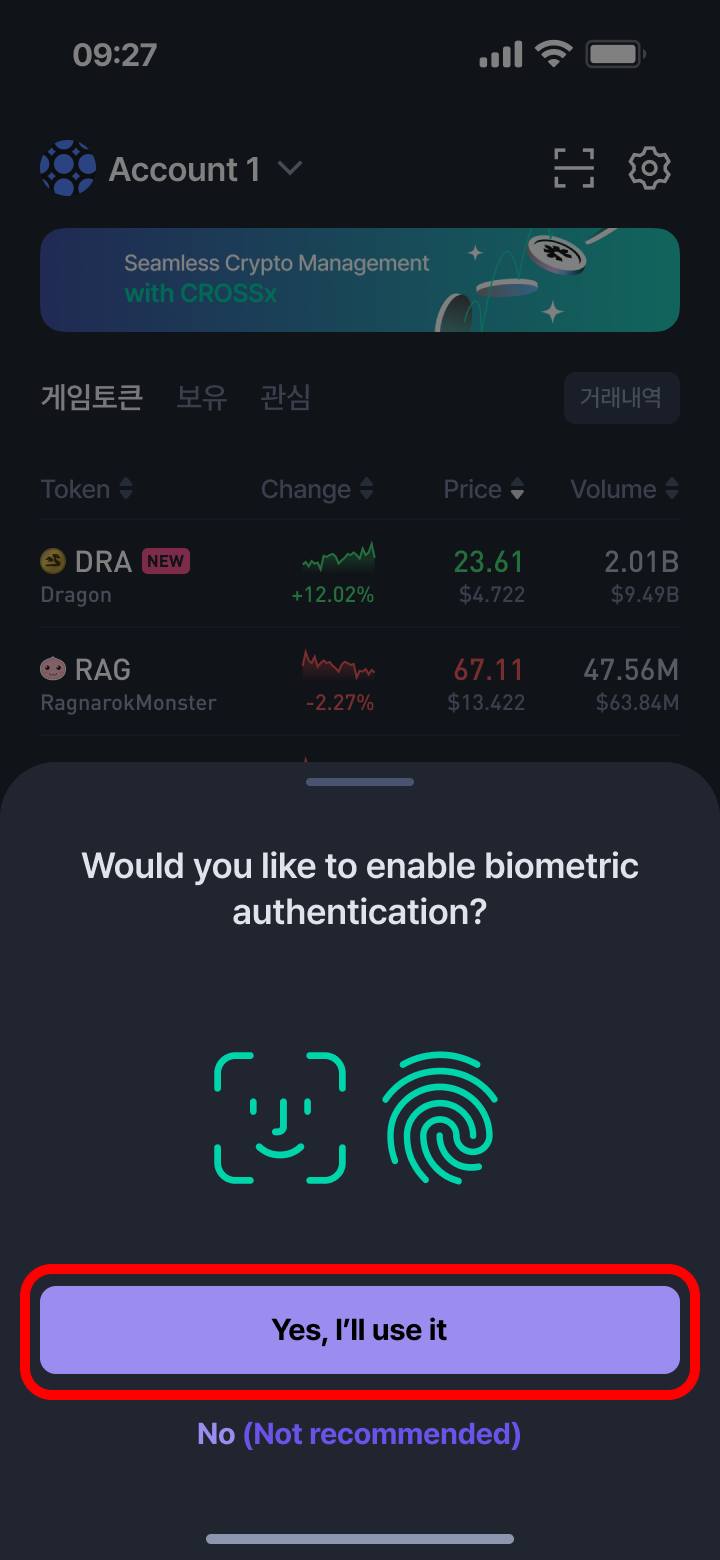Open 거래내역 transaction history
The image size is (720, 1560).
(x=621, y=398)
